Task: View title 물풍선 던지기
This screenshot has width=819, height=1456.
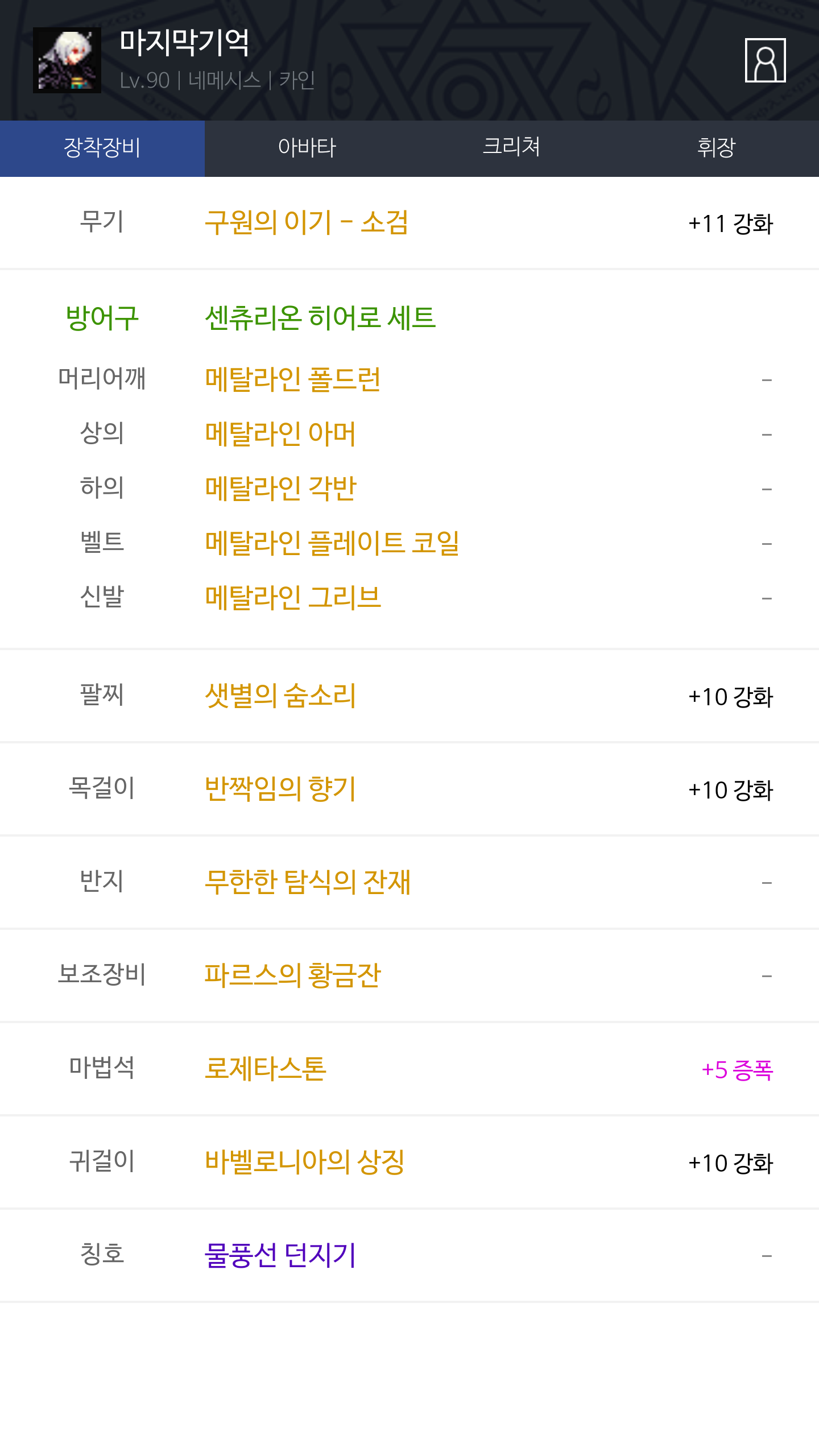Action: (x=280, y=1255)
